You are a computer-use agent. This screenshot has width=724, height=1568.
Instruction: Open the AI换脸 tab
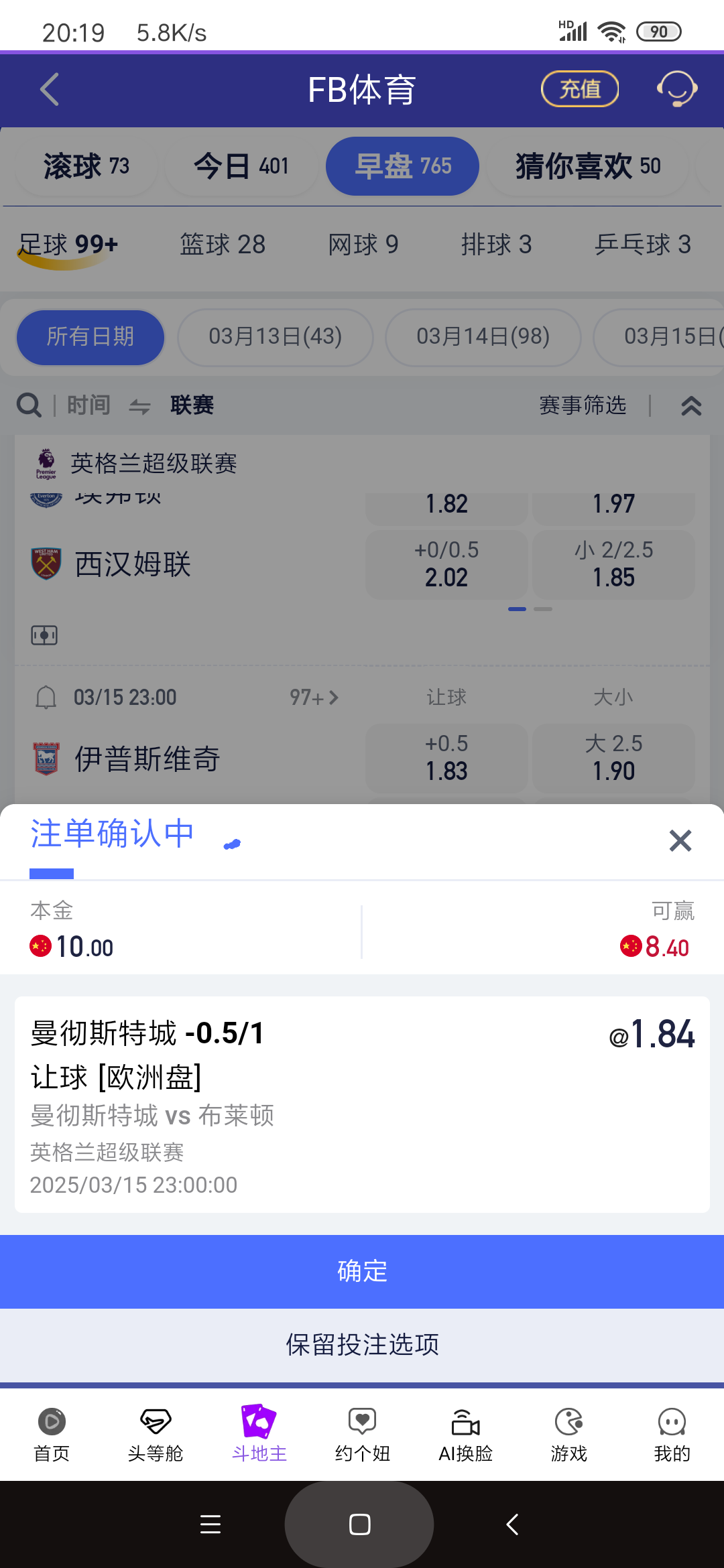point(465,1434)
